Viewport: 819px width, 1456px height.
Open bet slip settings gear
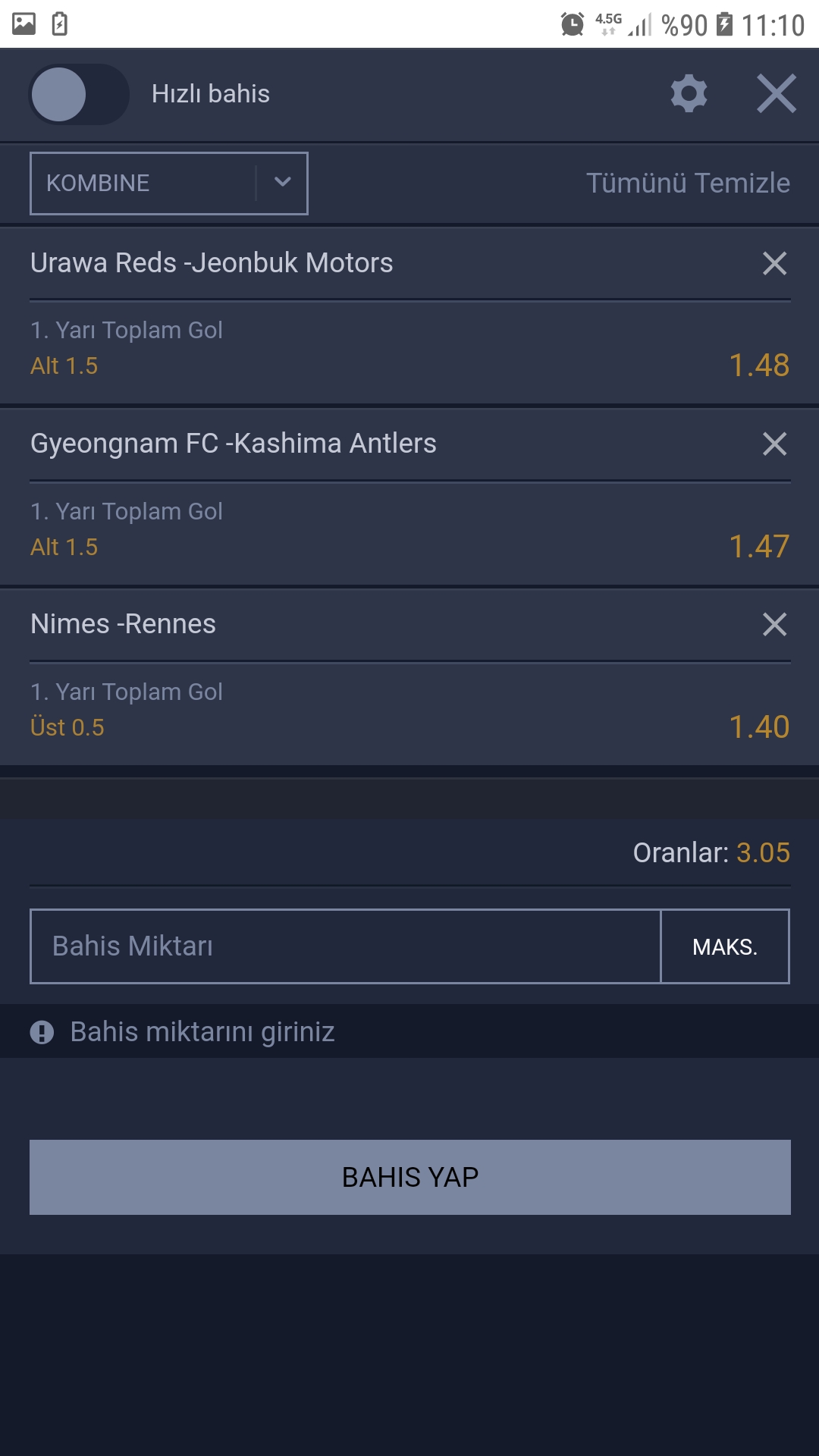689,94
